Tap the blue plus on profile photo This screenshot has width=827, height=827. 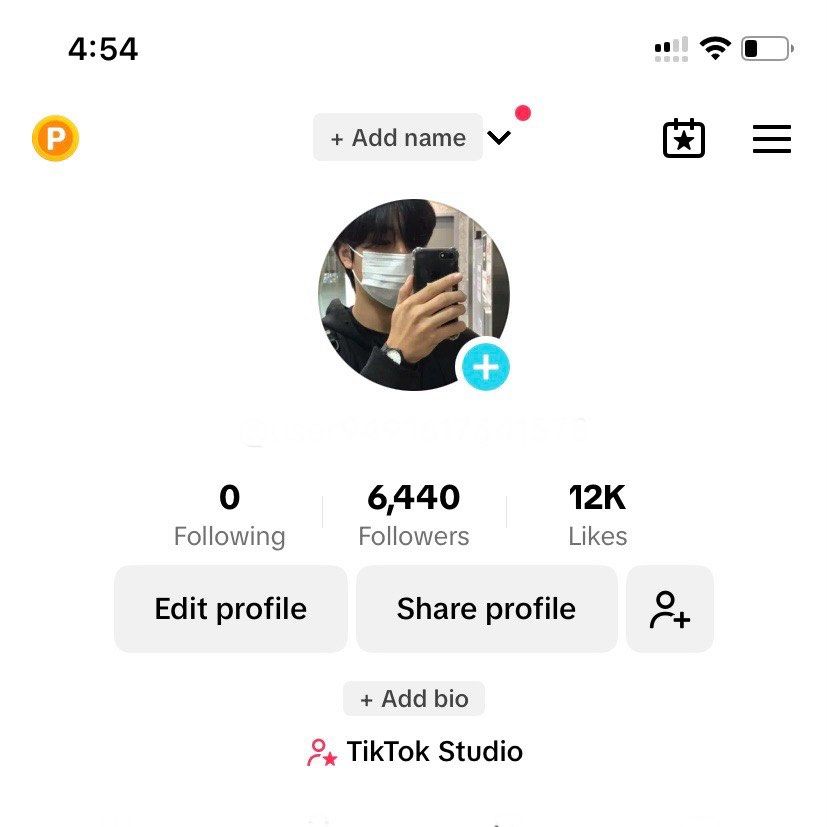coord(485,368)
